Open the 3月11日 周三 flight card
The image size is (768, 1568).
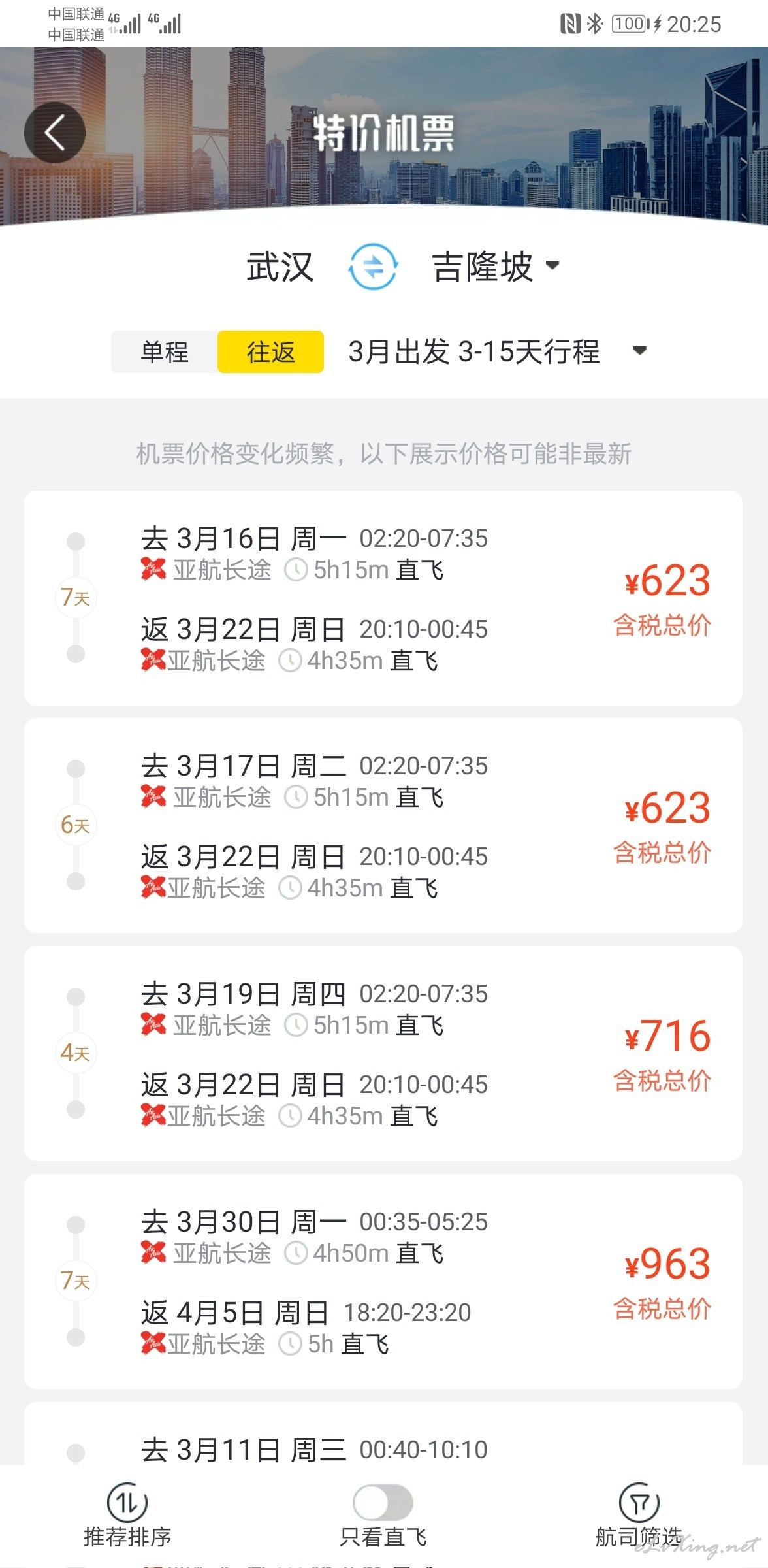pyautogui.click(x=383, y=1434)
